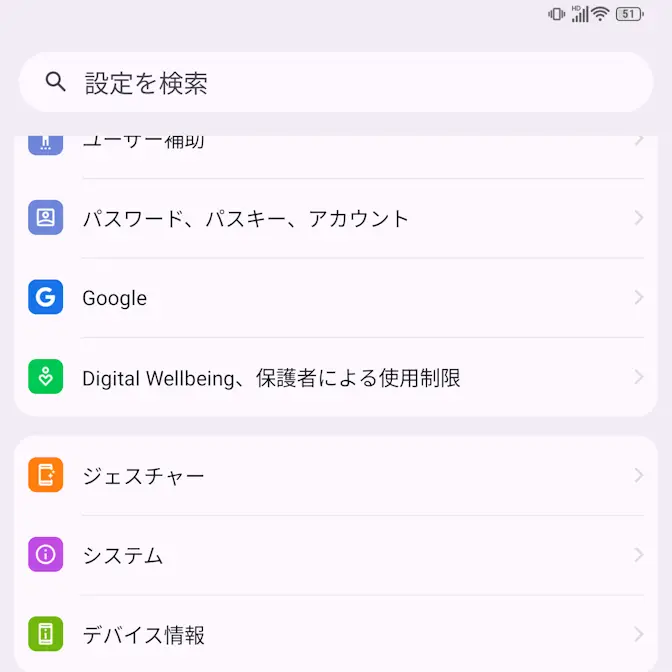Open Digital Wellbeing、保護者による使用制限
The height and width of the screenshot is (672, 672).
(x=335, y=378)
